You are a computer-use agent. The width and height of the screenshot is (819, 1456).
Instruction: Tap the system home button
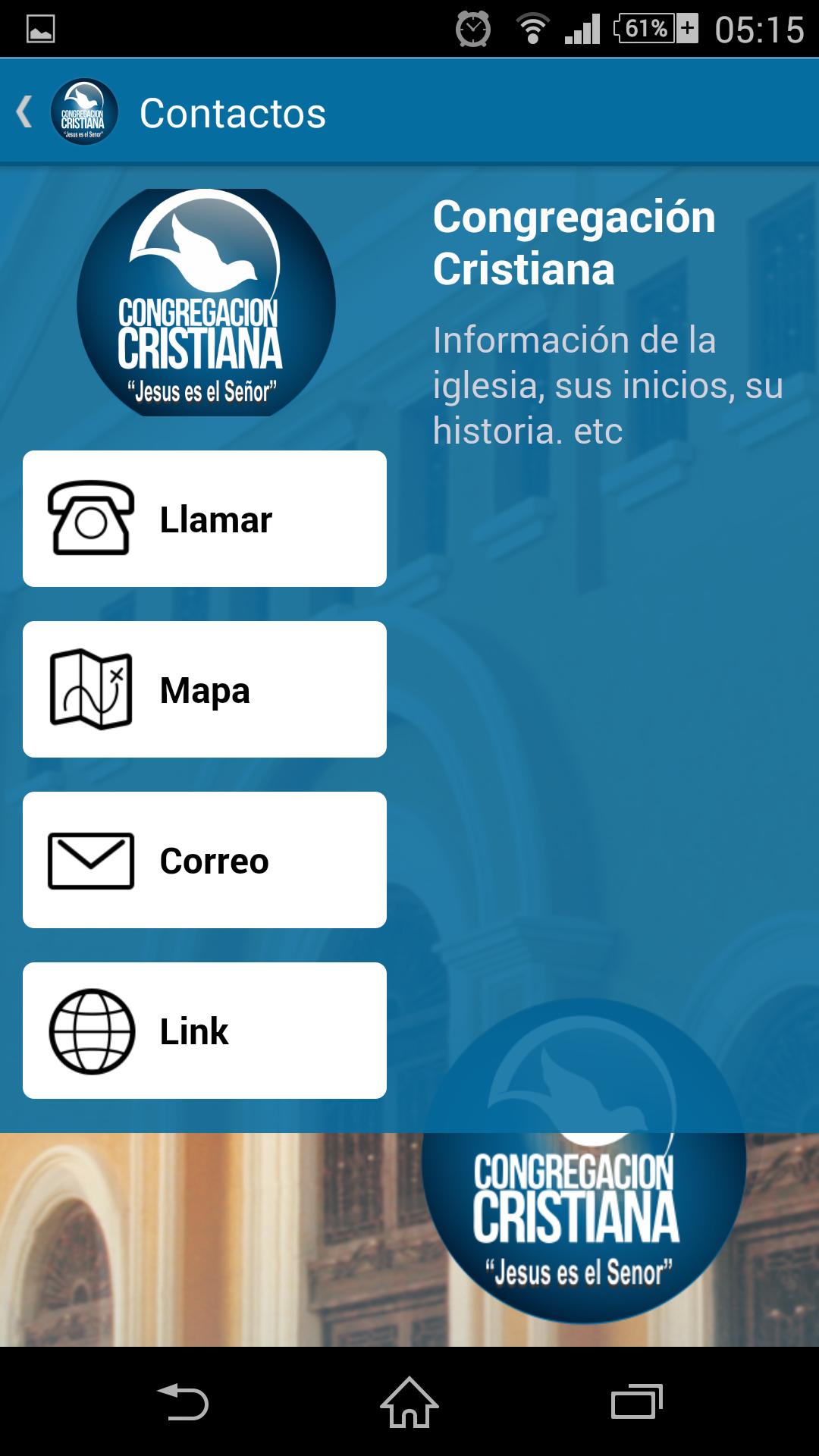[x=409, y=1402]
